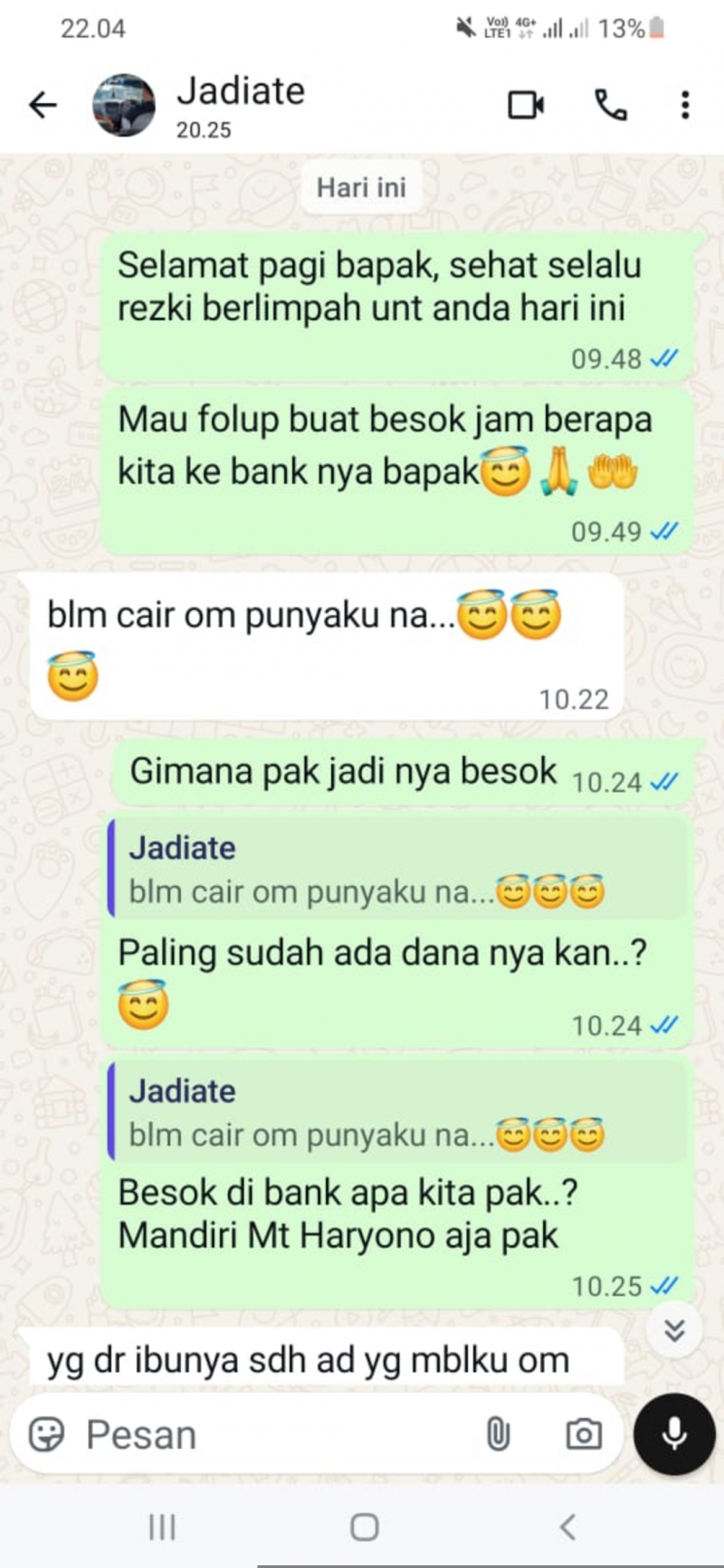Tap the Pesan message field
The image size is (724, 1568).
coord(271,1435)
